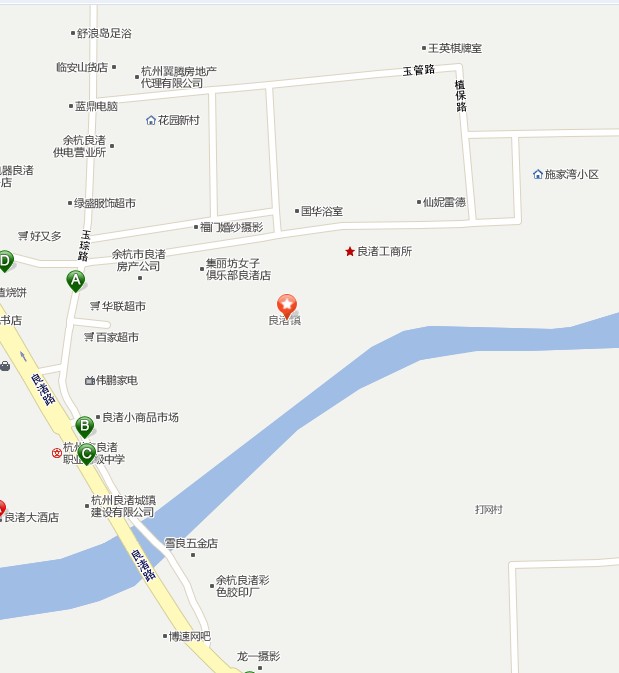Open the green marker C

pos(87,454)
